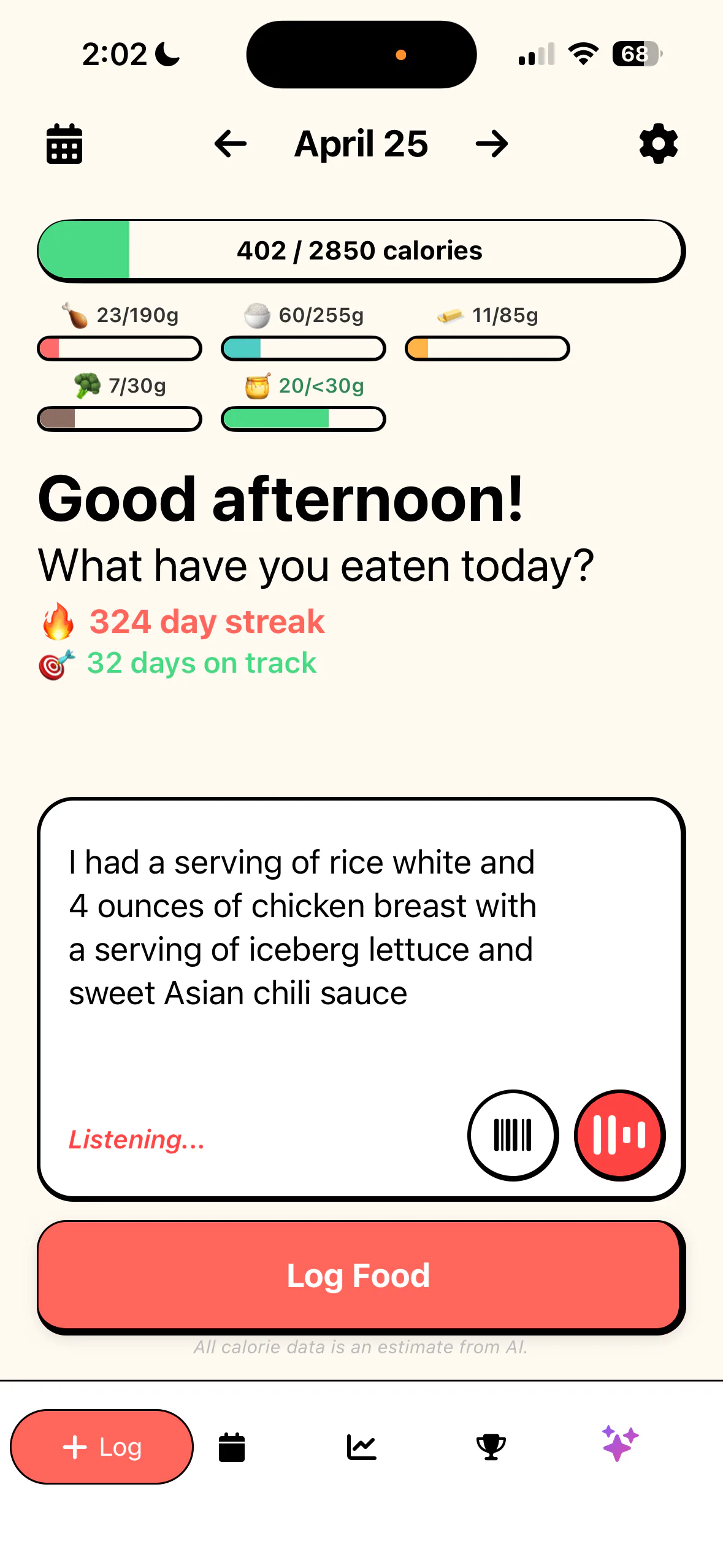Open the calendar view icon

pyautogui.click(x=64, y=144)
